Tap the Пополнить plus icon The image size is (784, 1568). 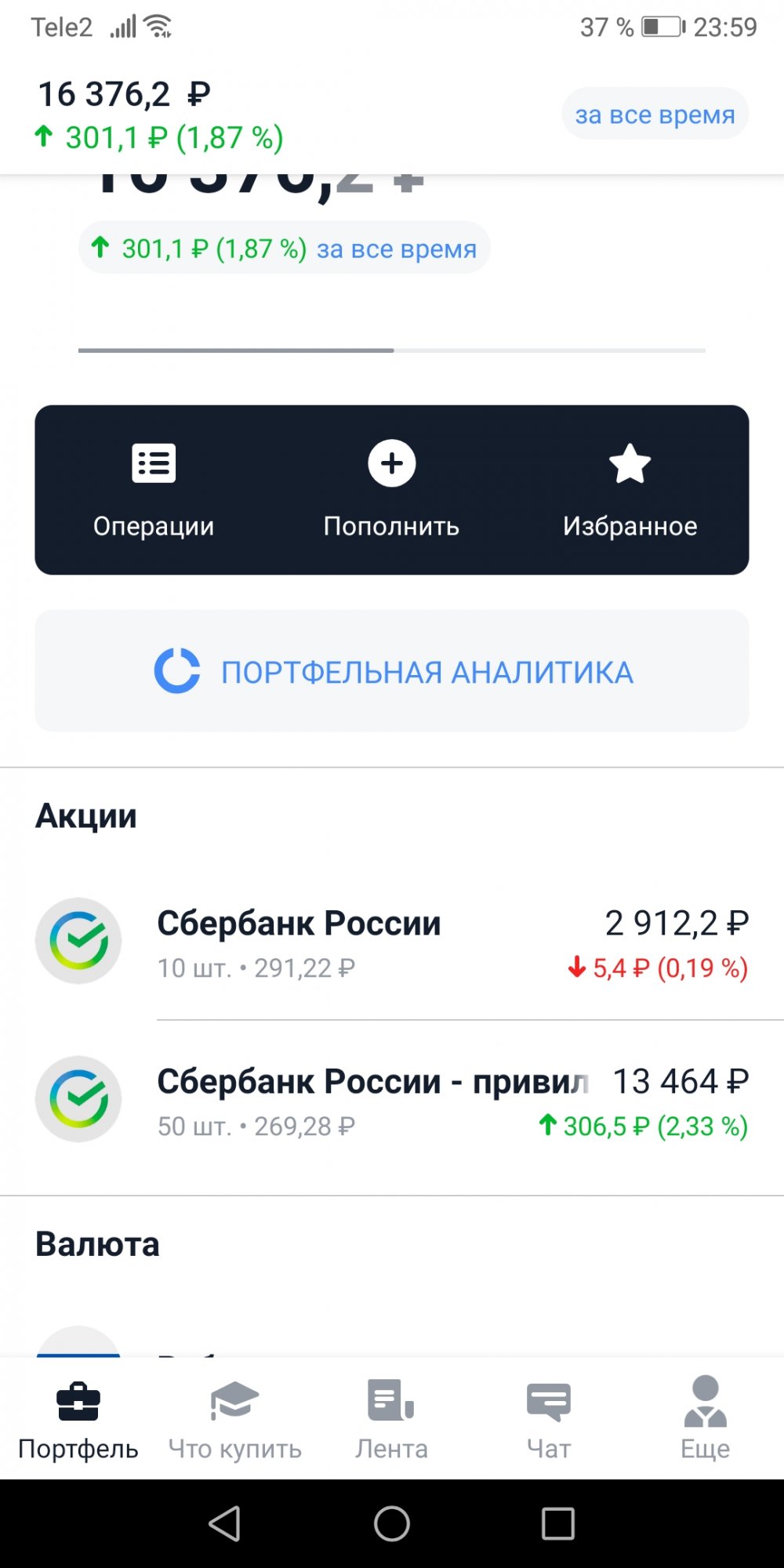[x=391, y=464]
